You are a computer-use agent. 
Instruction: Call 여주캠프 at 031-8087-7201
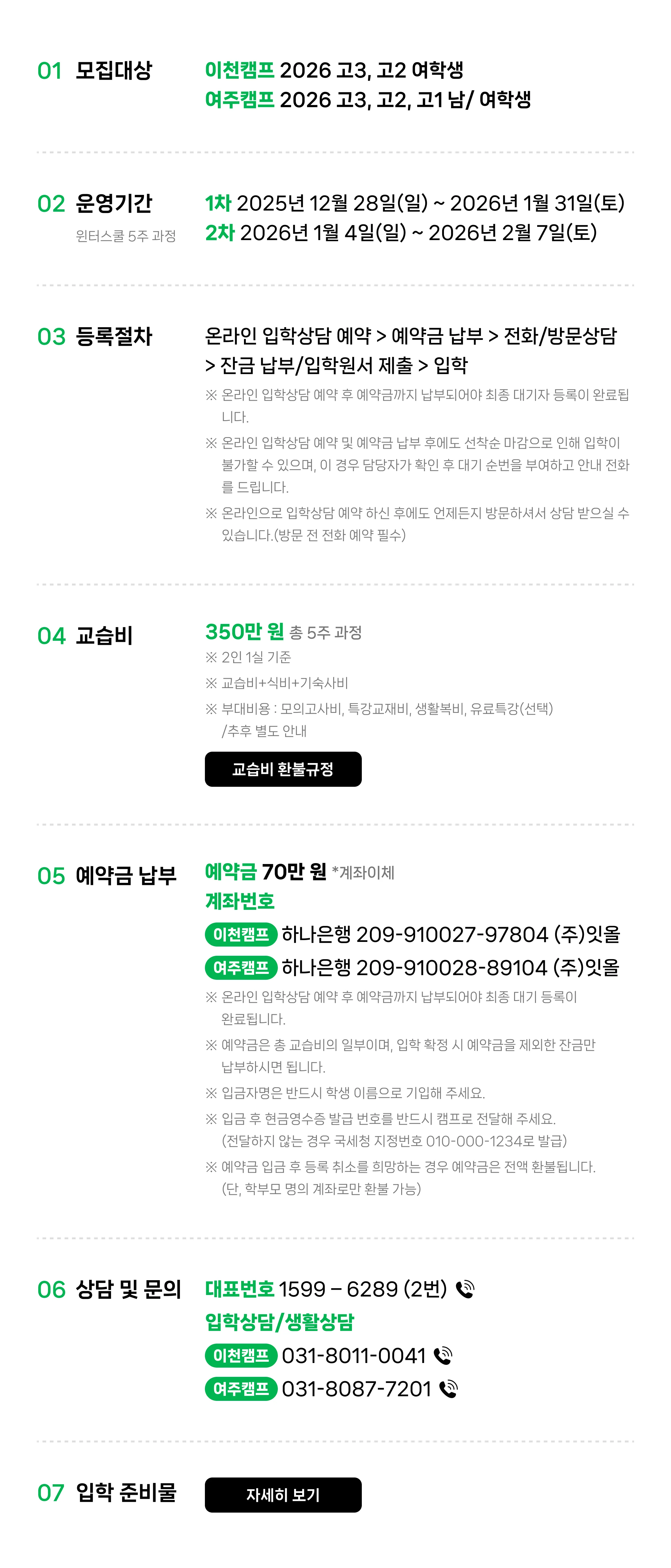coord(448,1389)
